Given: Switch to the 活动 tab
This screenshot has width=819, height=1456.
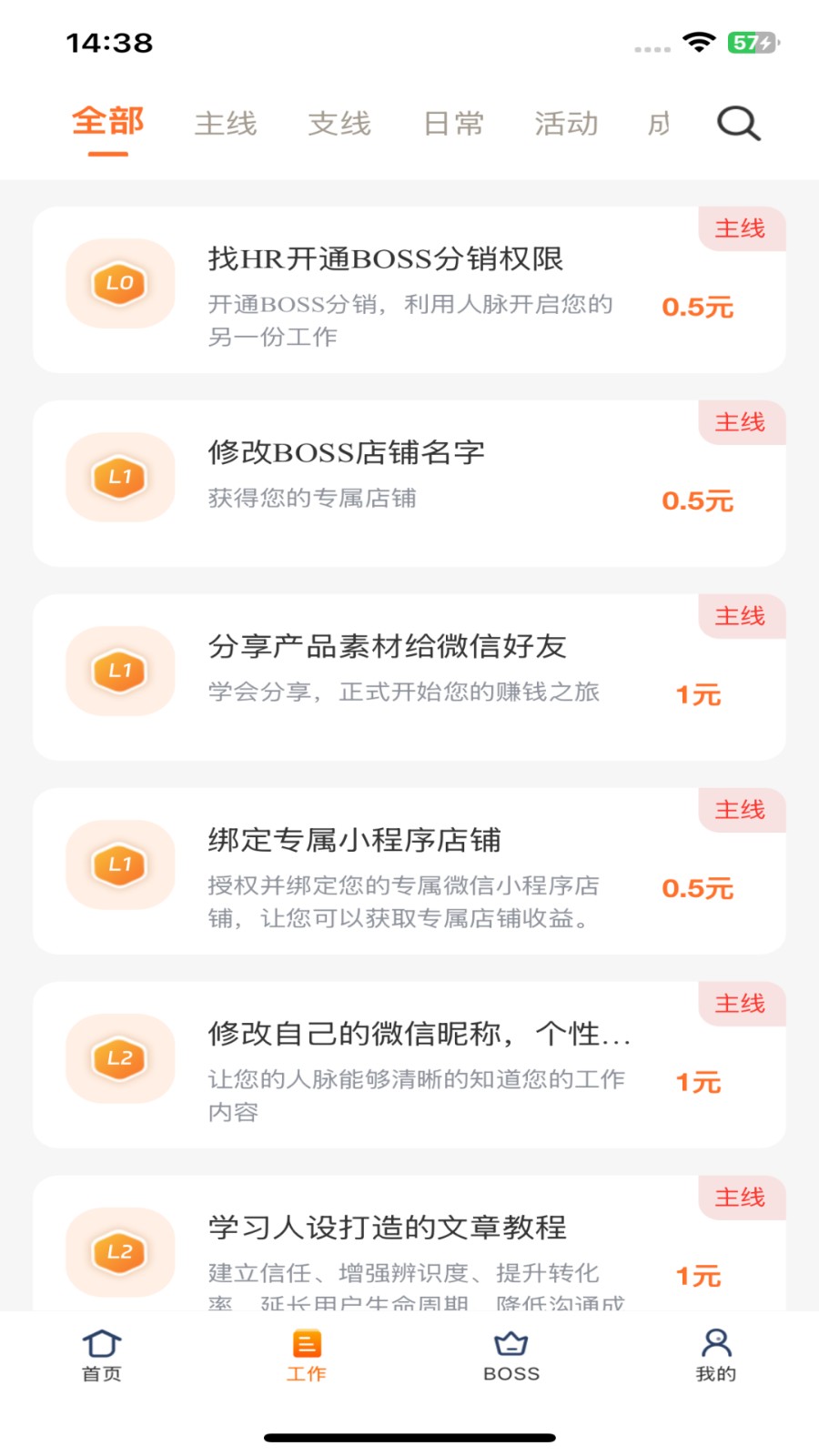Looking at the screenshot, I should tap(566, 124).
